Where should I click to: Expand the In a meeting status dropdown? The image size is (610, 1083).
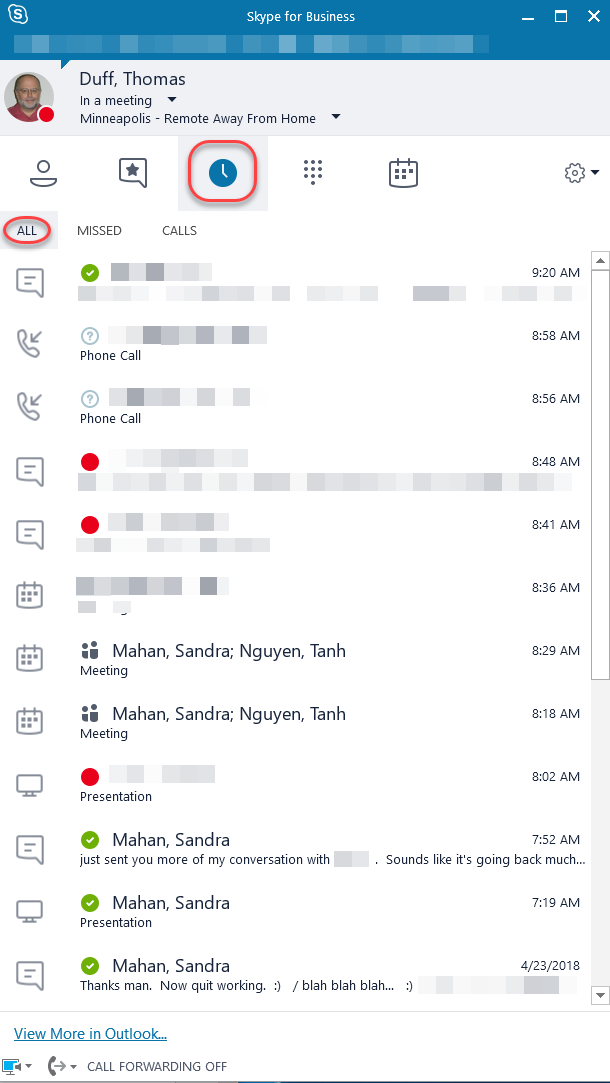pyautogui.click(x=172, y=100)
